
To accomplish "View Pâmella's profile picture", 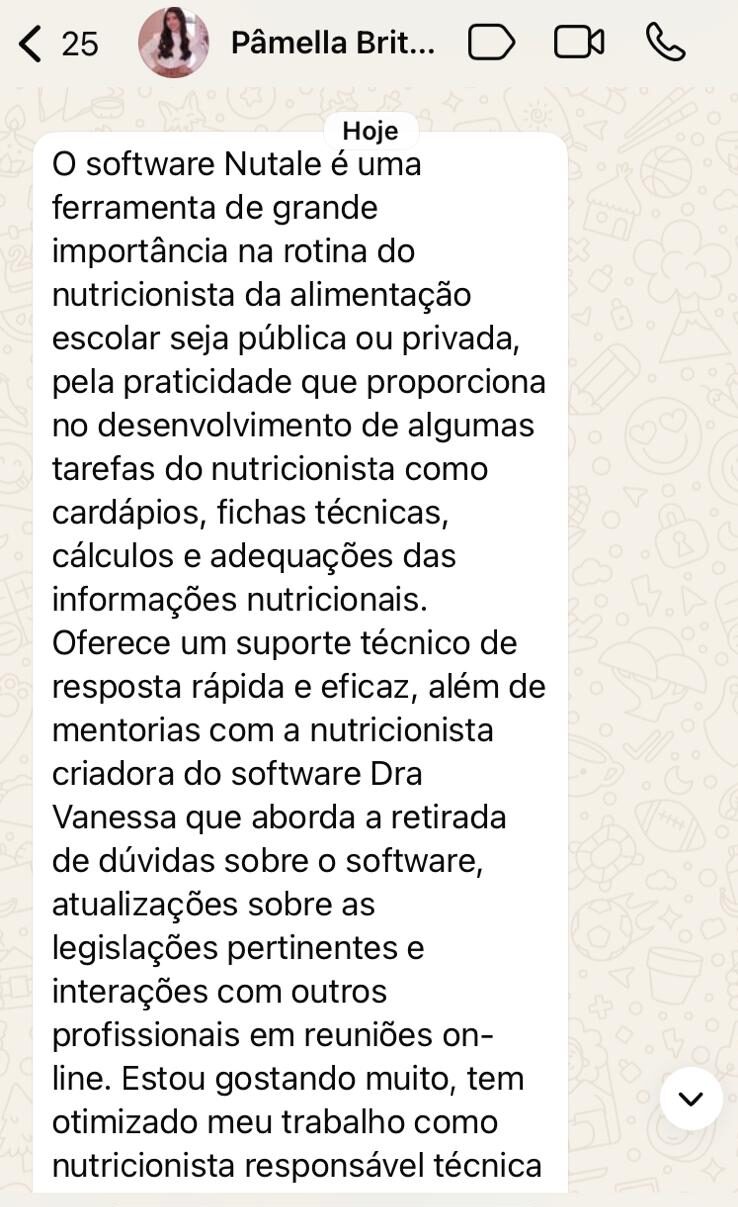I will coord(174,43).
